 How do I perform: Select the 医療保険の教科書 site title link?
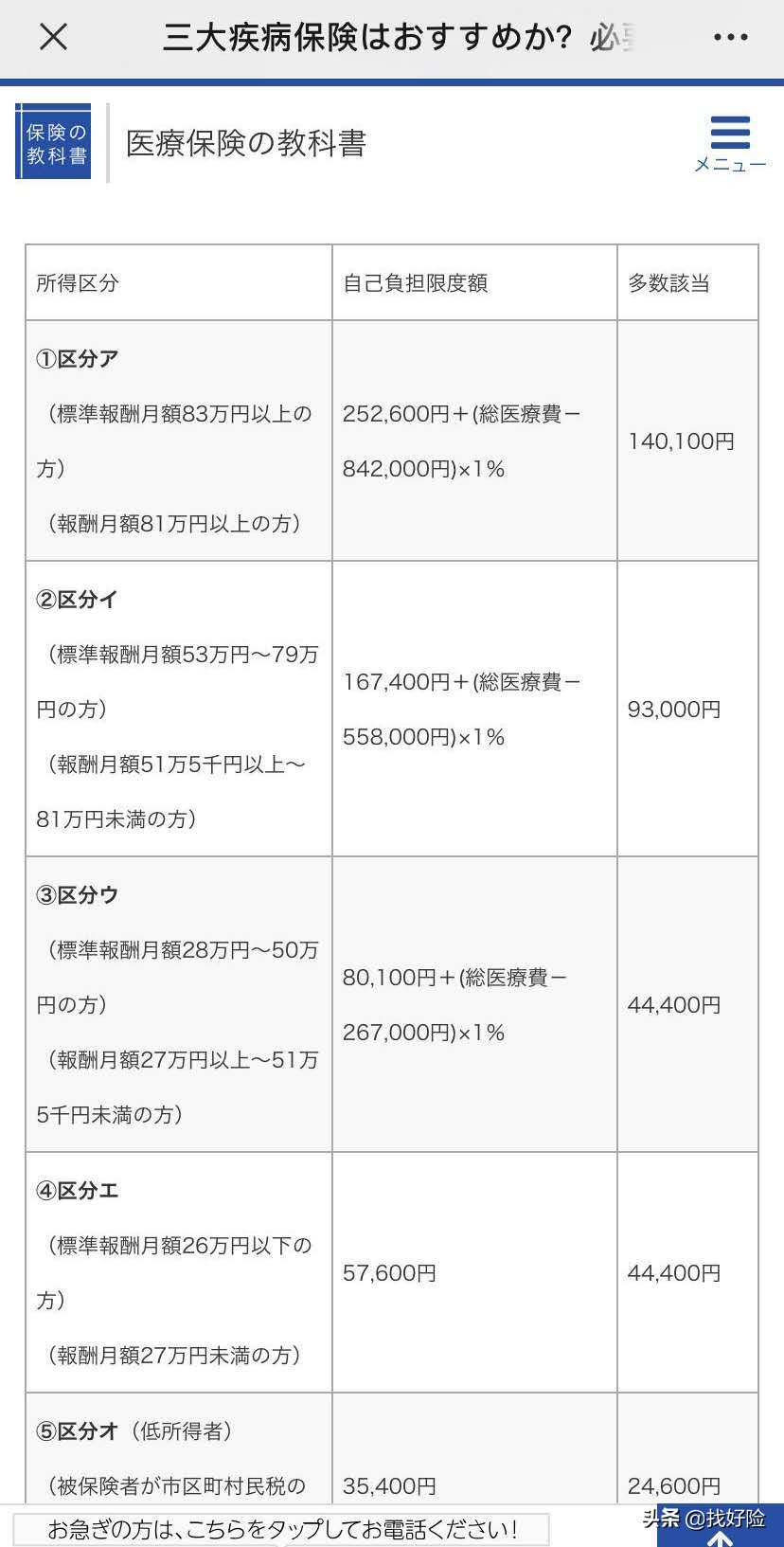pyautogui.click(x=243, y=142)
